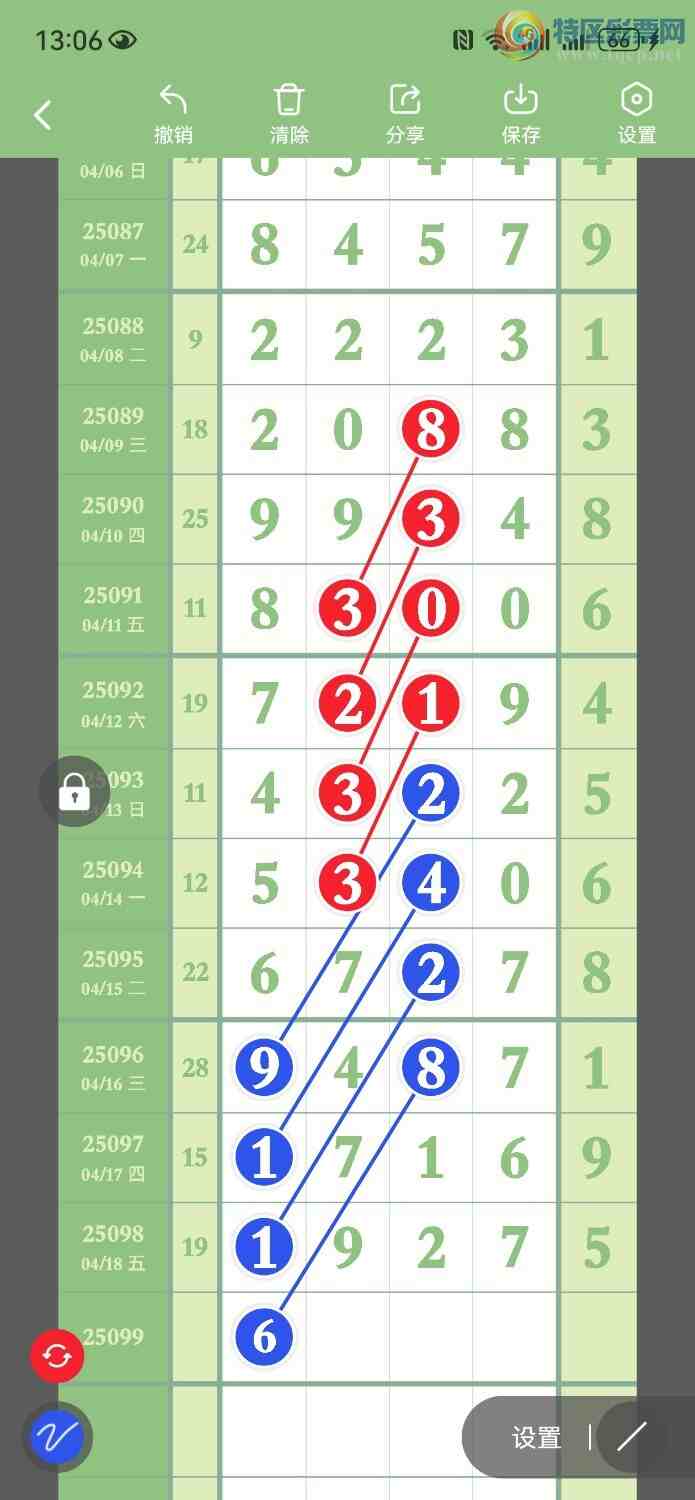Open 设置 in the top toolbar
695x1500 pixels.
click(x=636, y=114)
